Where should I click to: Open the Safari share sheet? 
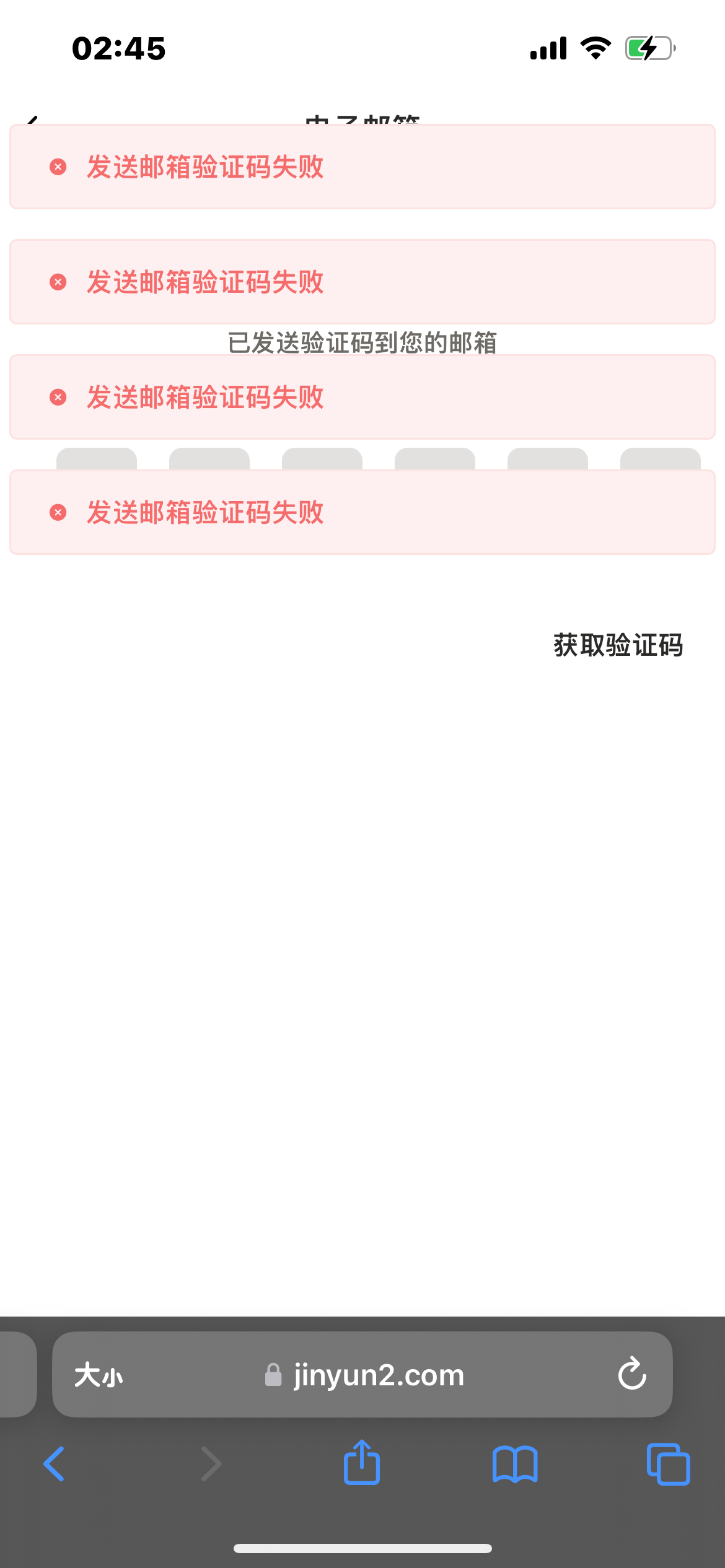point(362,1462)
